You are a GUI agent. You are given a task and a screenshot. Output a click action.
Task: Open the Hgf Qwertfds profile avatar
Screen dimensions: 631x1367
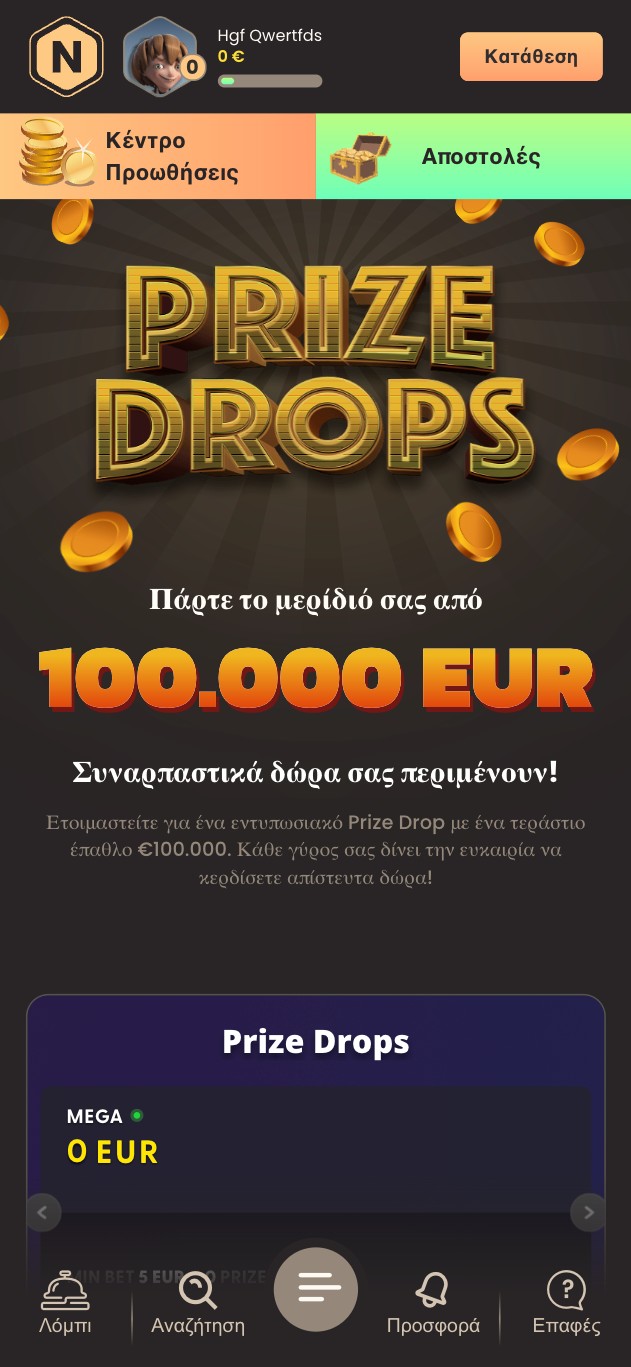point(161,57)
